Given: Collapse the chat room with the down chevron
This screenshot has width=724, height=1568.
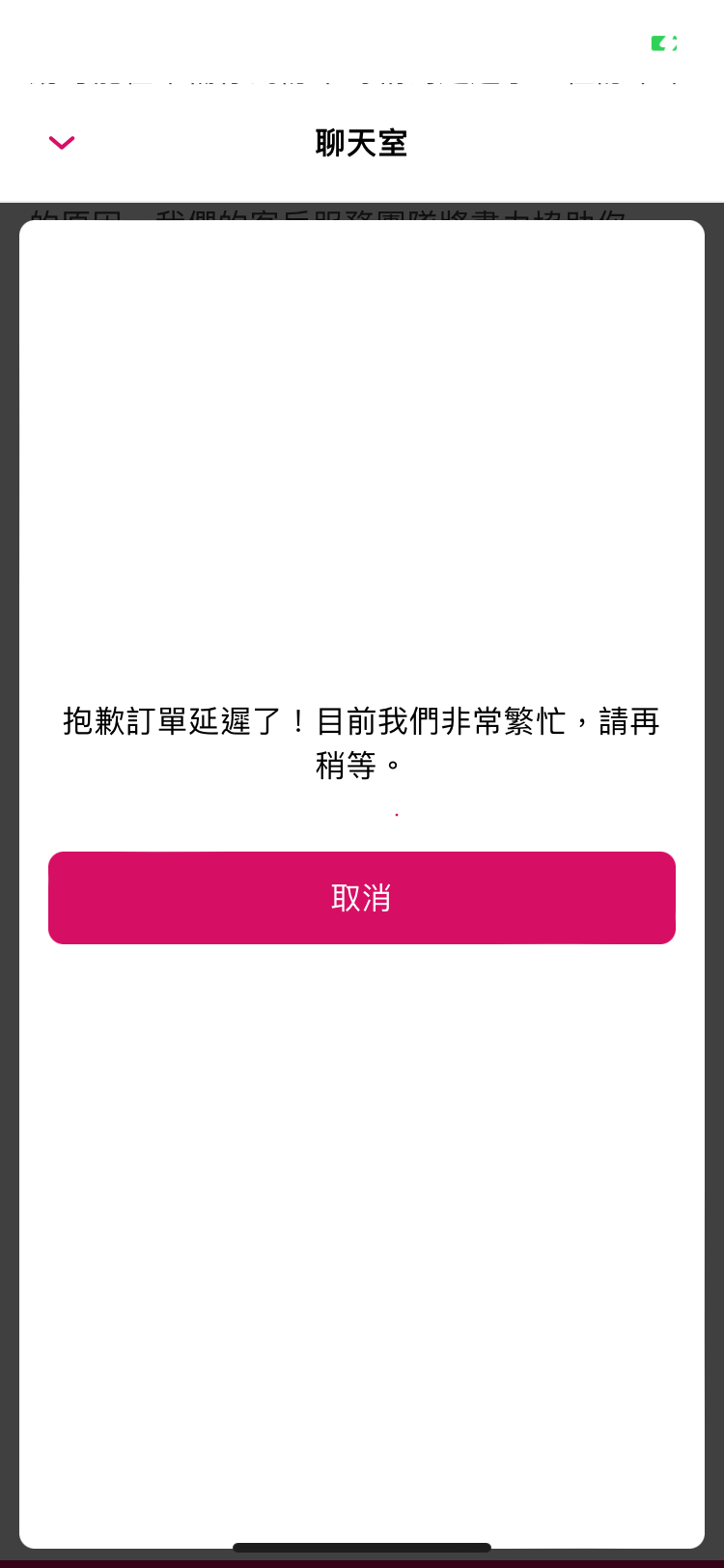Looking at the screenshot, I should pyautogui.click(x=62, y=143).
